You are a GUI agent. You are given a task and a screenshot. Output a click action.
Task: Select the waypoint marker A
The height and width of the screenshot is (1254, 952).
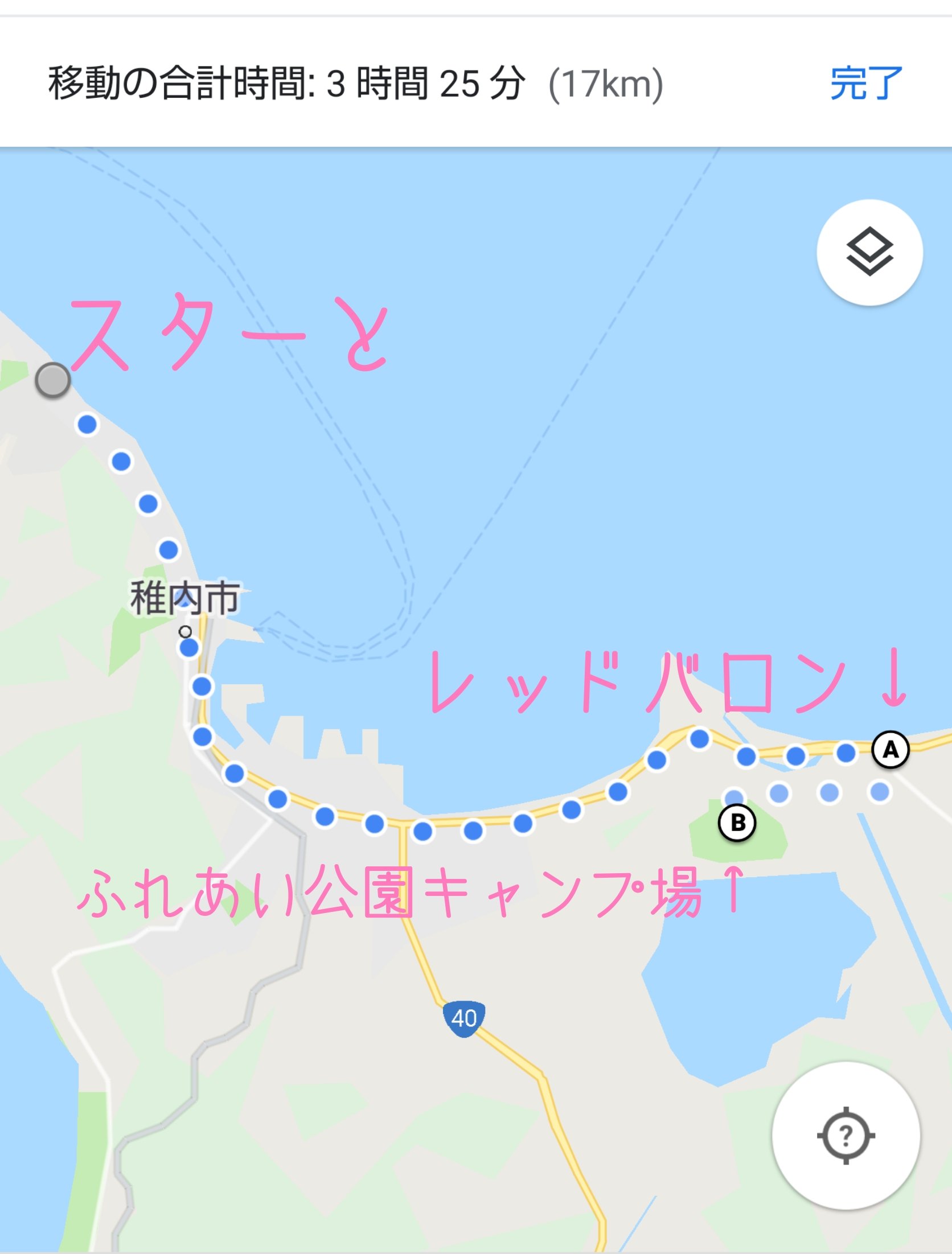point(891,750)
